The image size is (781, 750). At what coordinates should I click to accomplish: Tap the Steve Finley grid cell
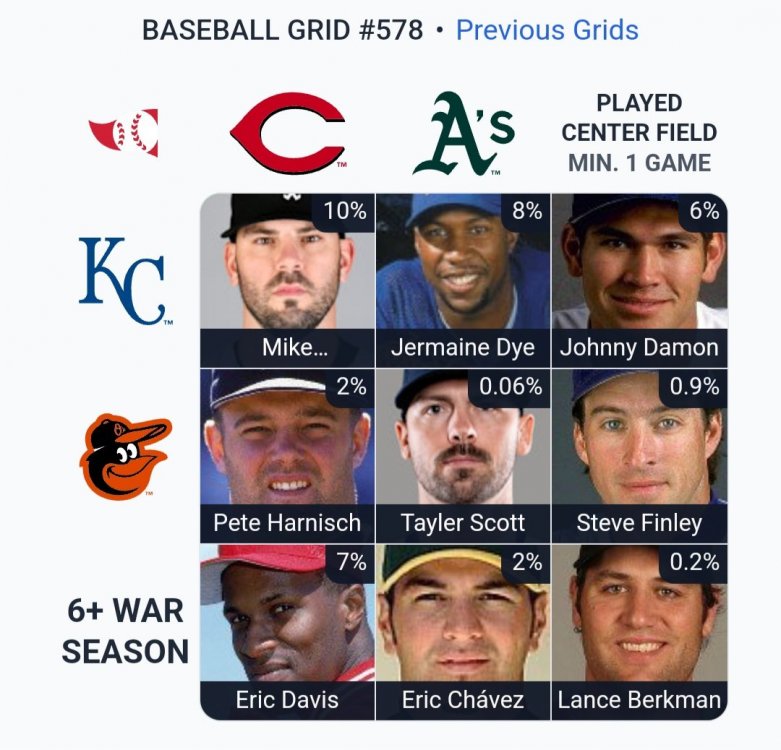point(639,455)
